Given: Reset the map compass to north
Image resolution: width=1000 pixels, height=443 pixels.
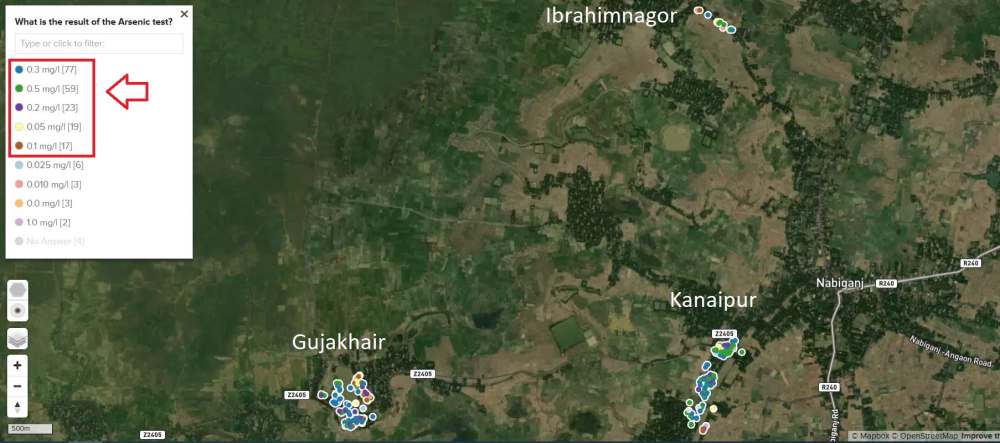Looking at the screenshot, I should [18, 407].
